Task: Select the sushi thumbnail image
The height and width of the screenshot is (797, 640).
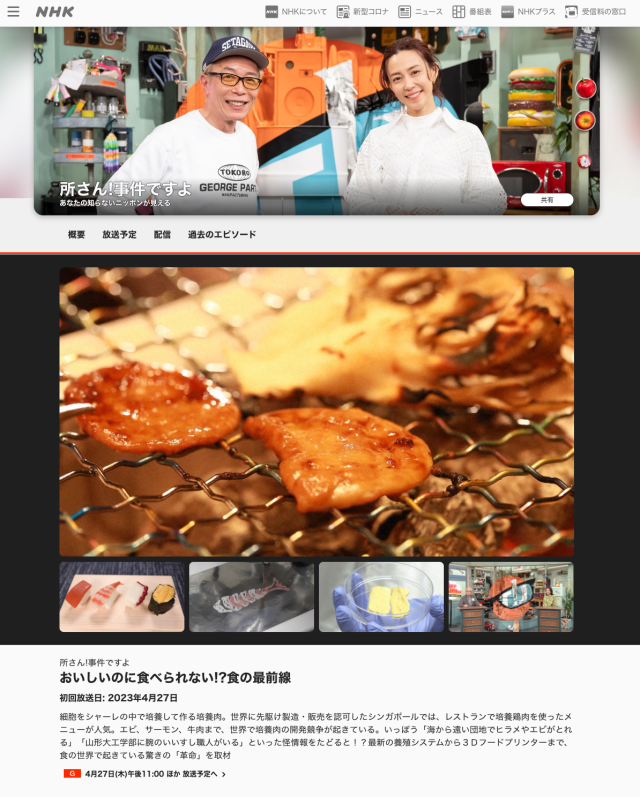Action: click(x=122, y=597)
